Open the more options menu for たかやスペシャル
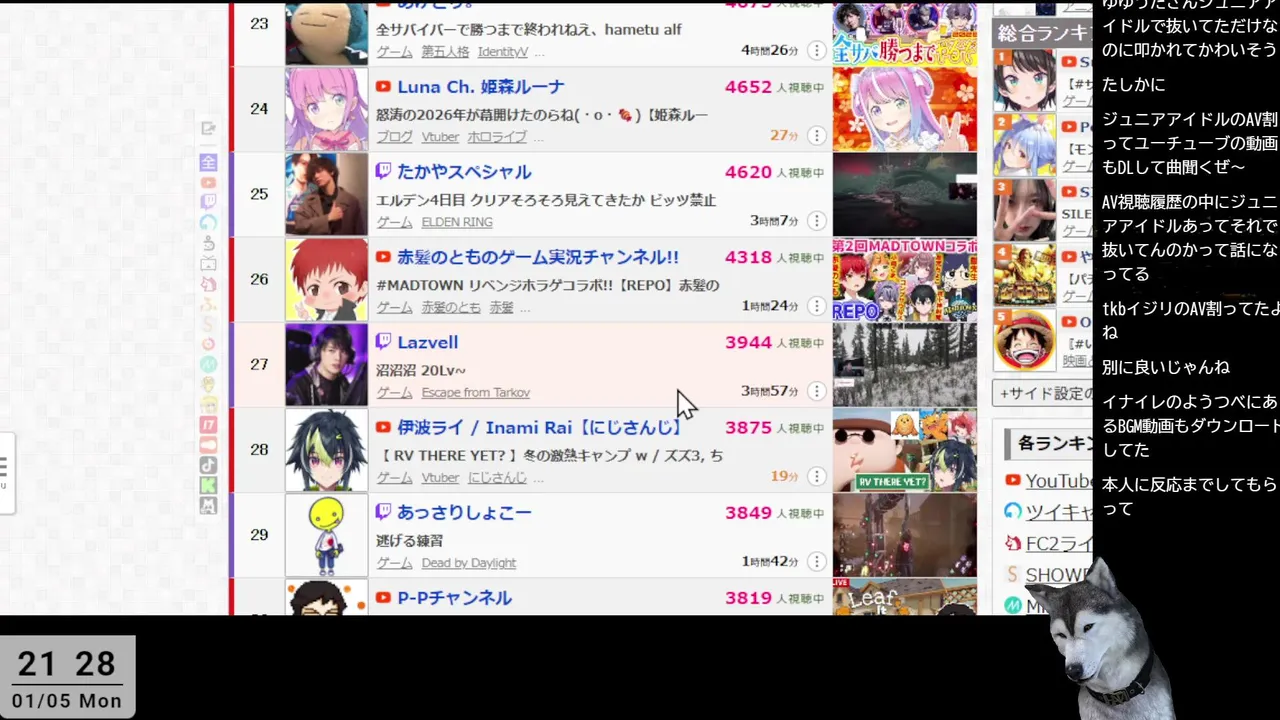1280x720 pixels. tap(816, 221)
